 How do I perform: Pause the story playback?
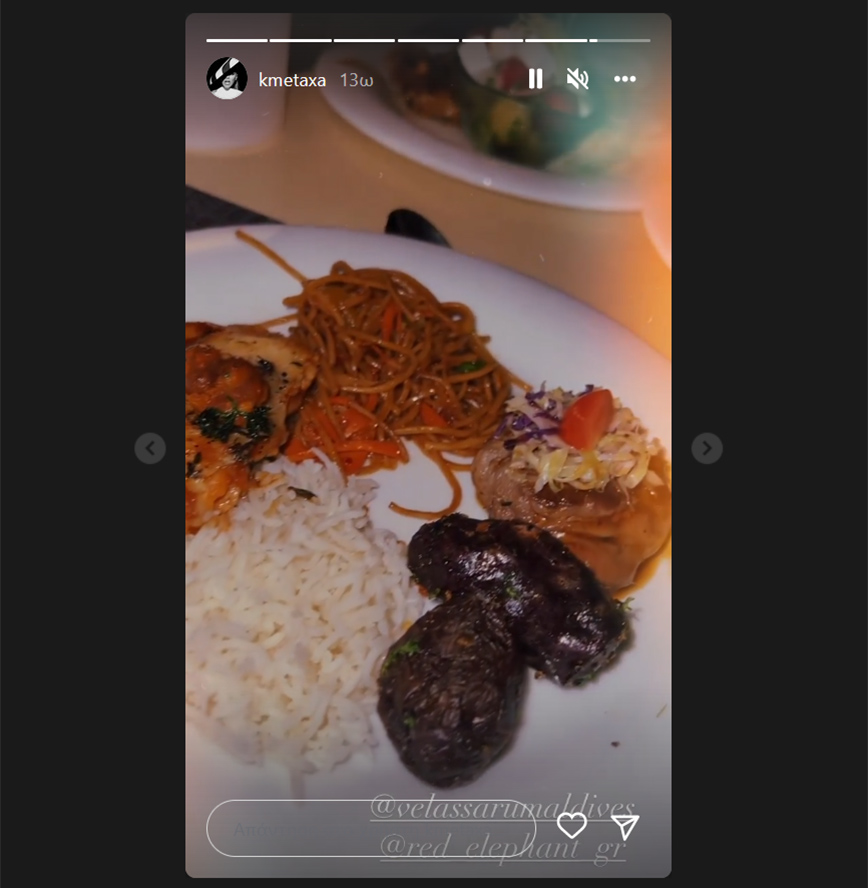[x=535, y=79]
